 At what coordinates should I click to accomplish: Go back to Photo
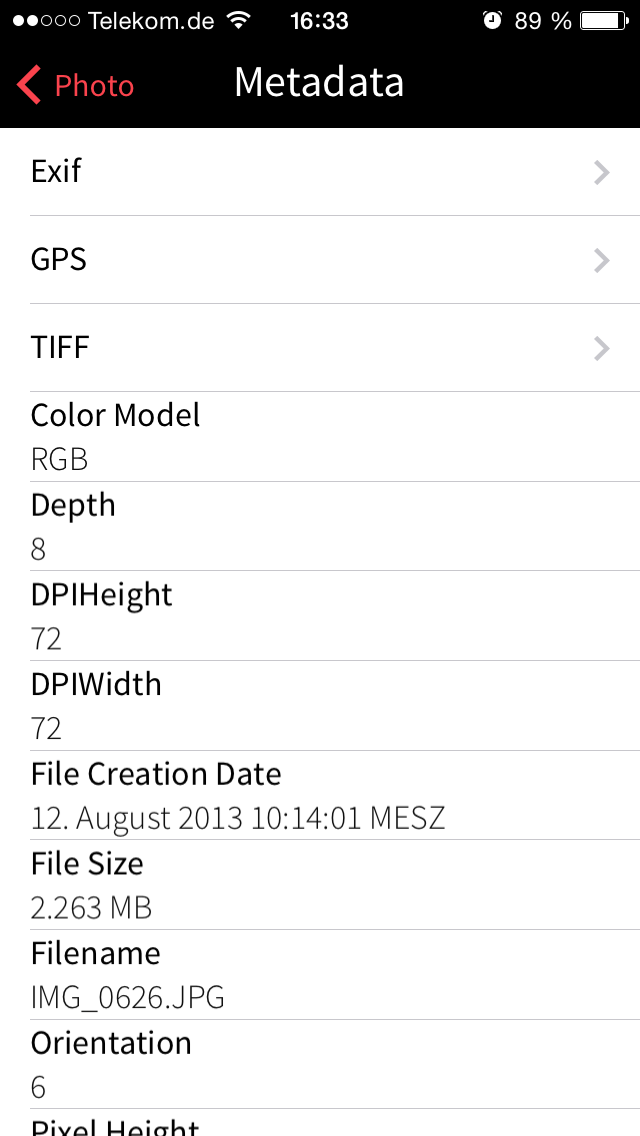[75, 85]
